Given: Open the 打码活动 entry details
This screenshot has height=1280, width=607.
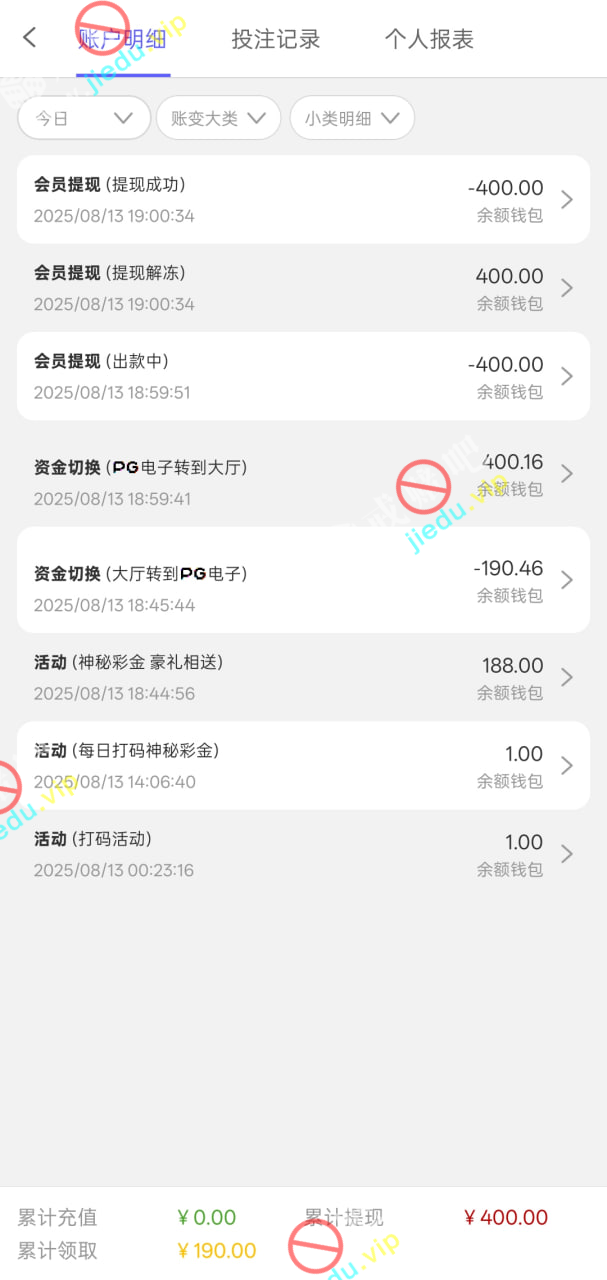Looking at the screenshot, I should [303, 854].
